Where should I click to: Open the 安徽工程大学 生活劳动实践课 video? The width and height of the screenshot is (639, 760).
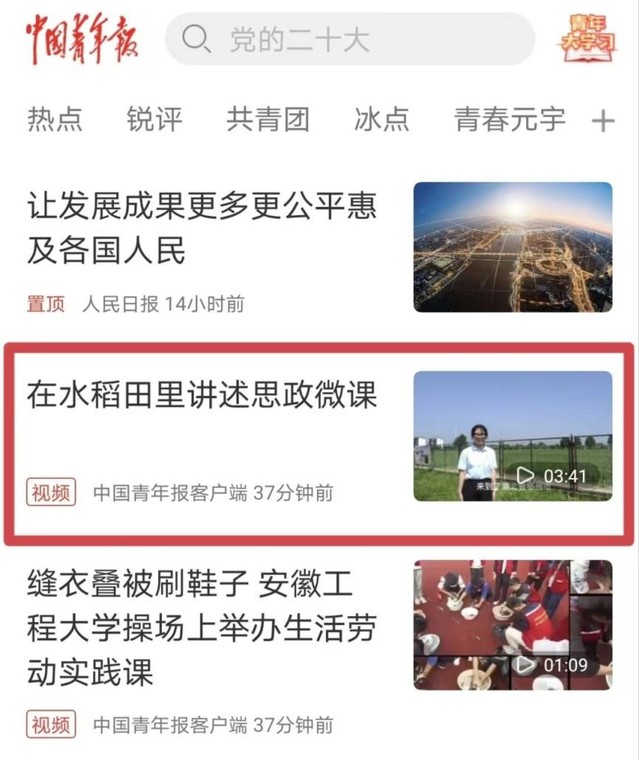(x=190, y=626)
